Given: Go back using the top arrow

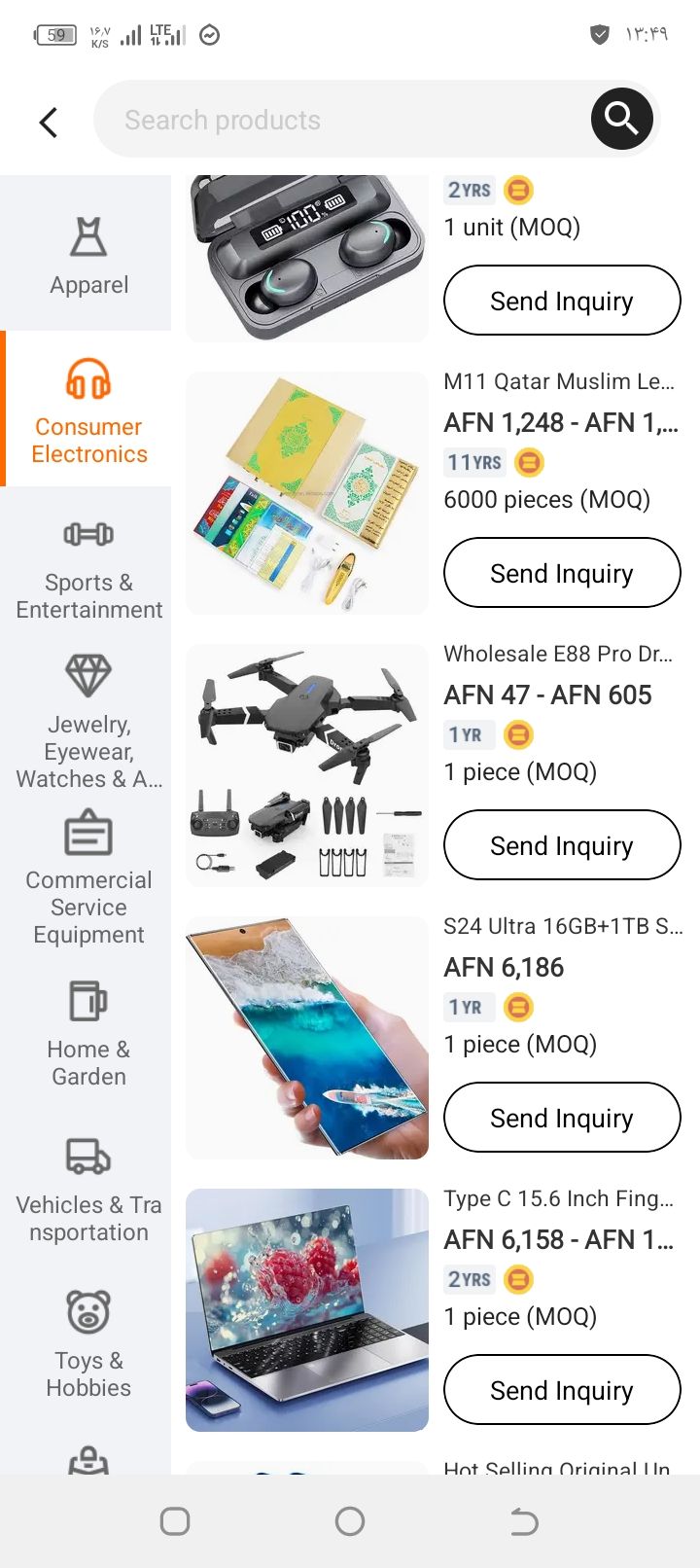Looking at the screenshot, I should (49, 122).
